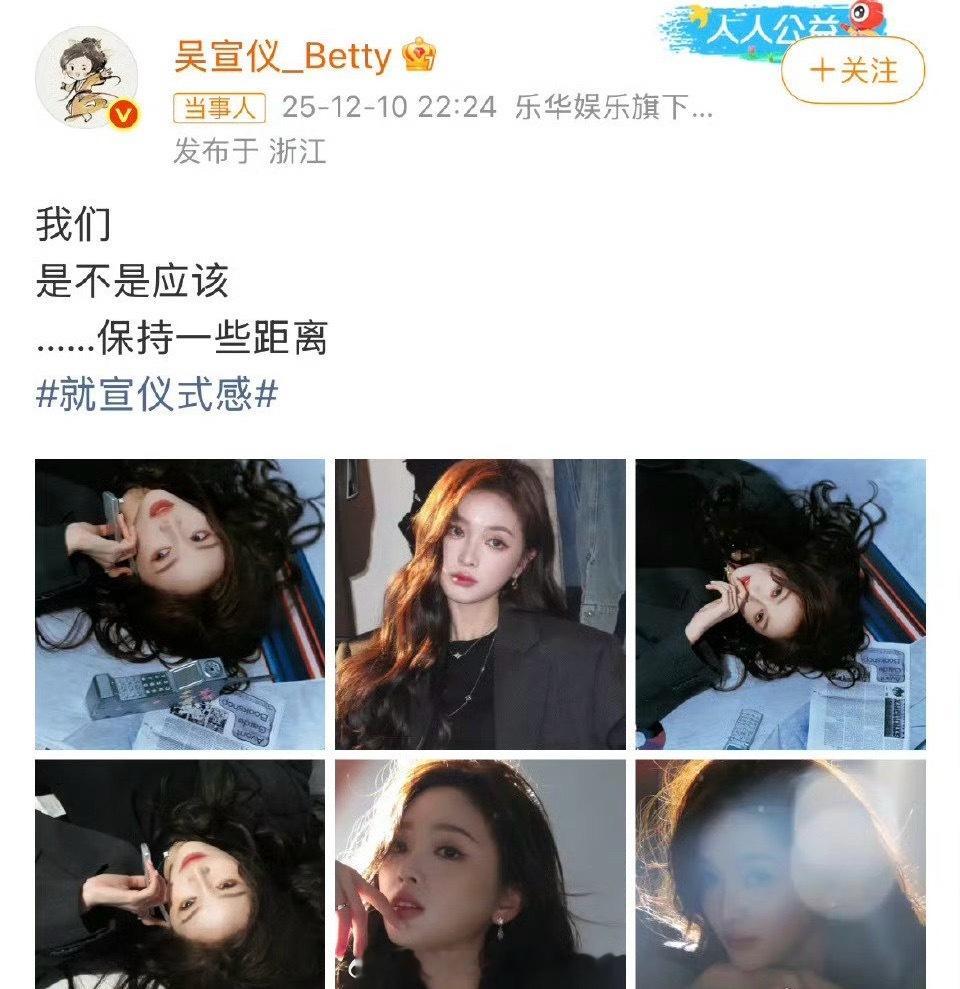Open the photo lying on newspapers, hand near chin
960x989 pixels.
pyautogui.click(x=779, y=602)
